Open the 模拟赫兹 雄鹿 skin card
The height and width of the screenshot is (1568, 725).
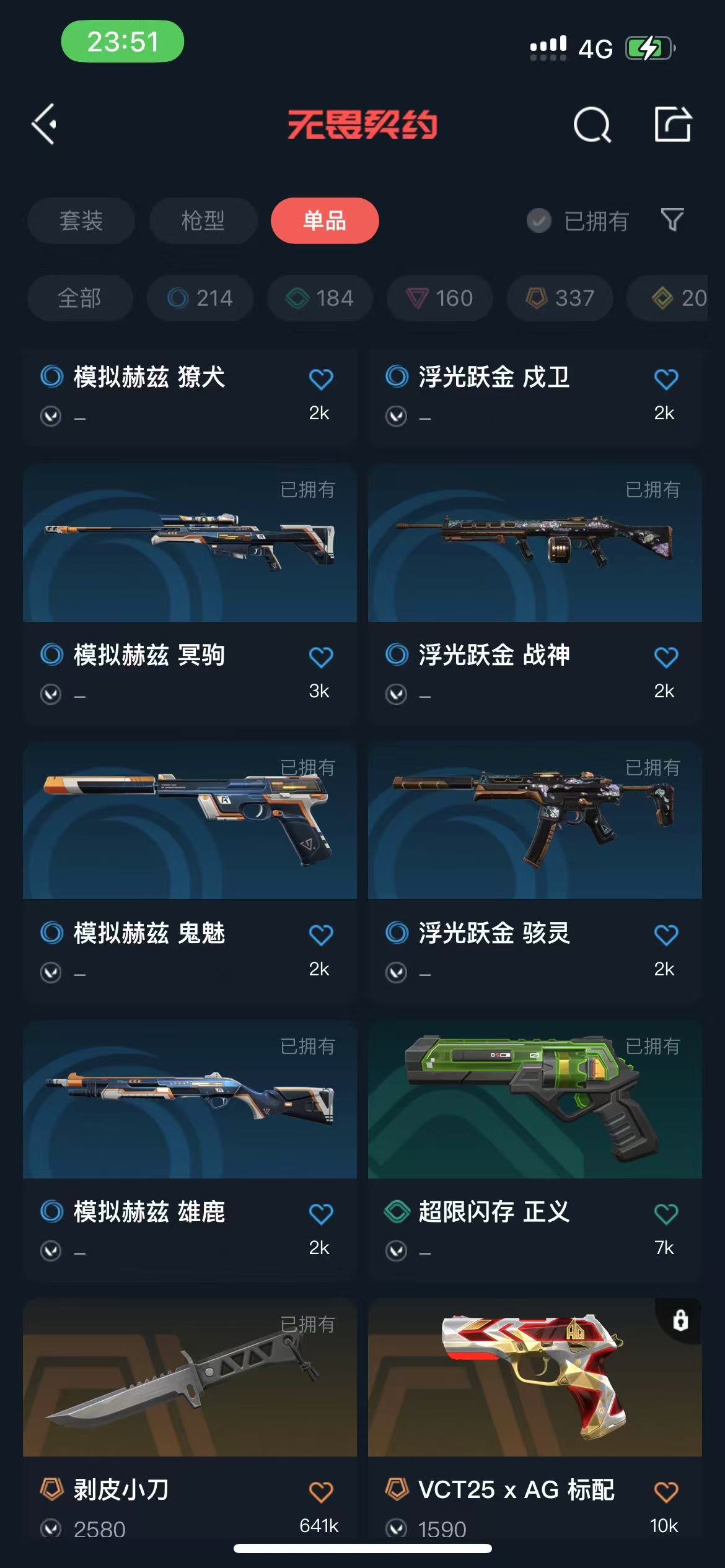[190, 1151]
